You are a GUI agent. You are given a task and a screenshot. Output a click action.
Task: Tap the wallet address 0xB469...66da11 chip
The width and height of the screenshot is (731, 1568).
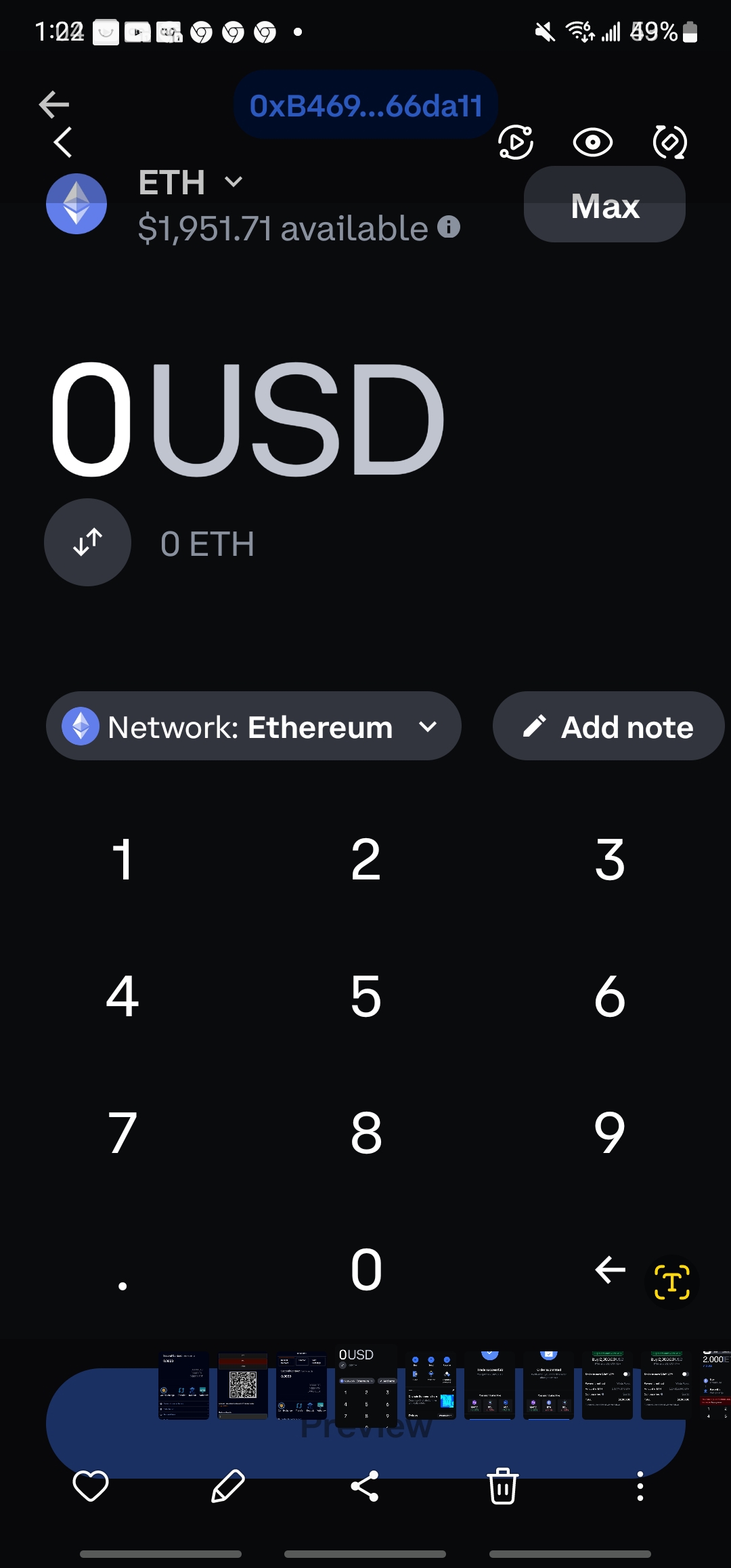coord(365,106)
